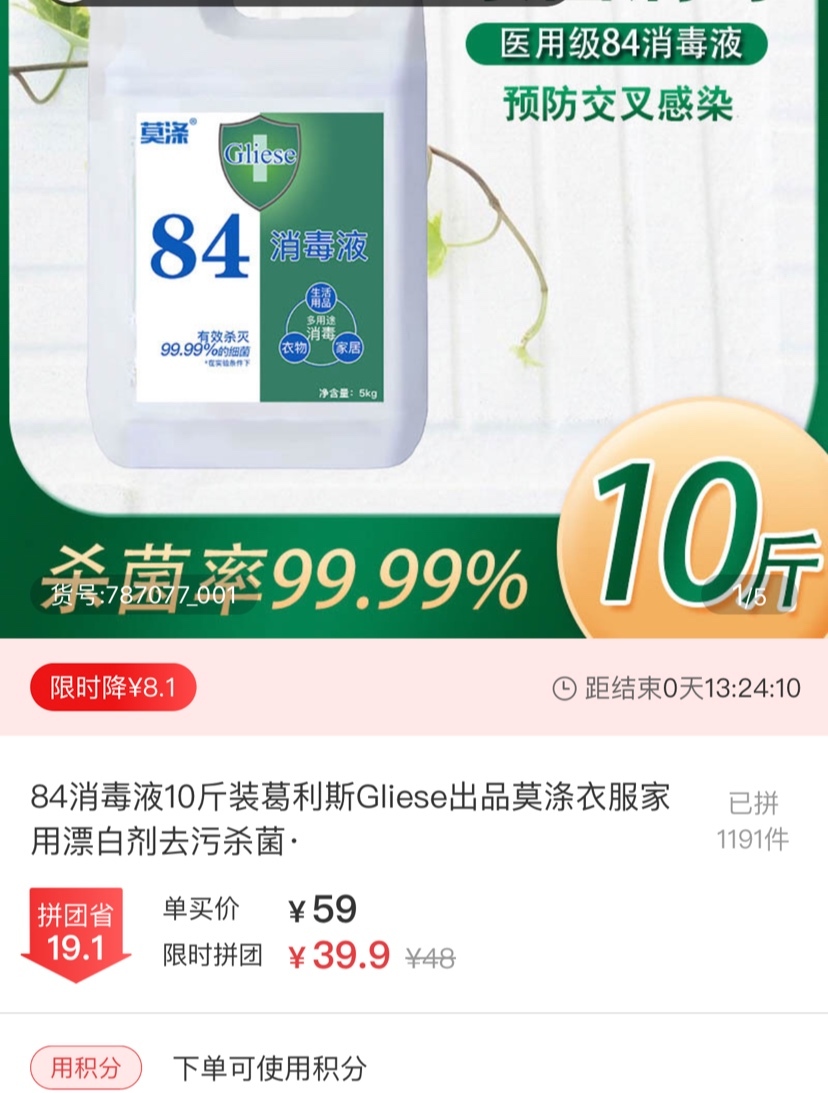Tap the 1/5 image page indicator
The height and width of the screenshot is (1093, 828).
[x=750, y=597]
